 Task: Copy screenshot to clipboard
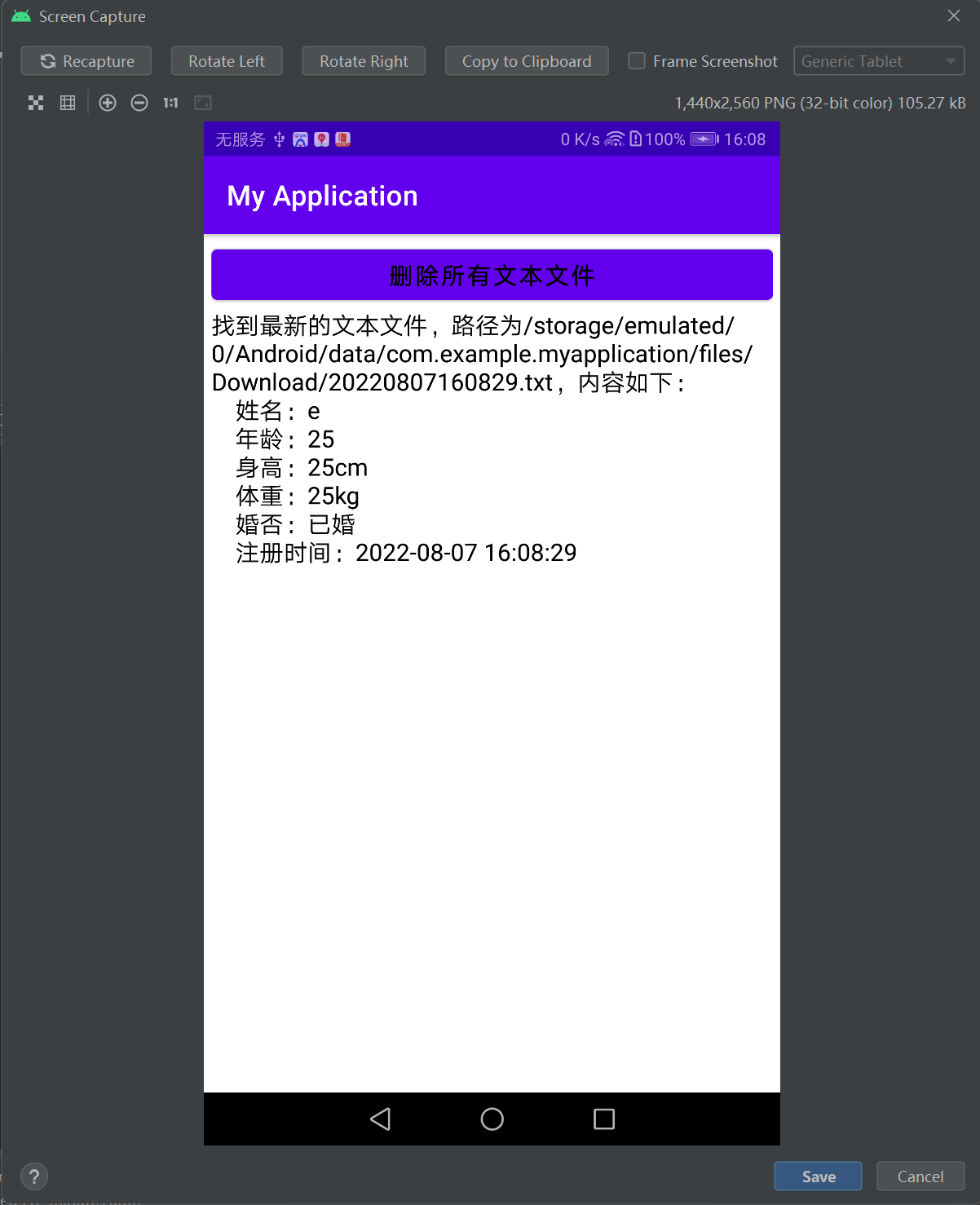pos(527,61)
